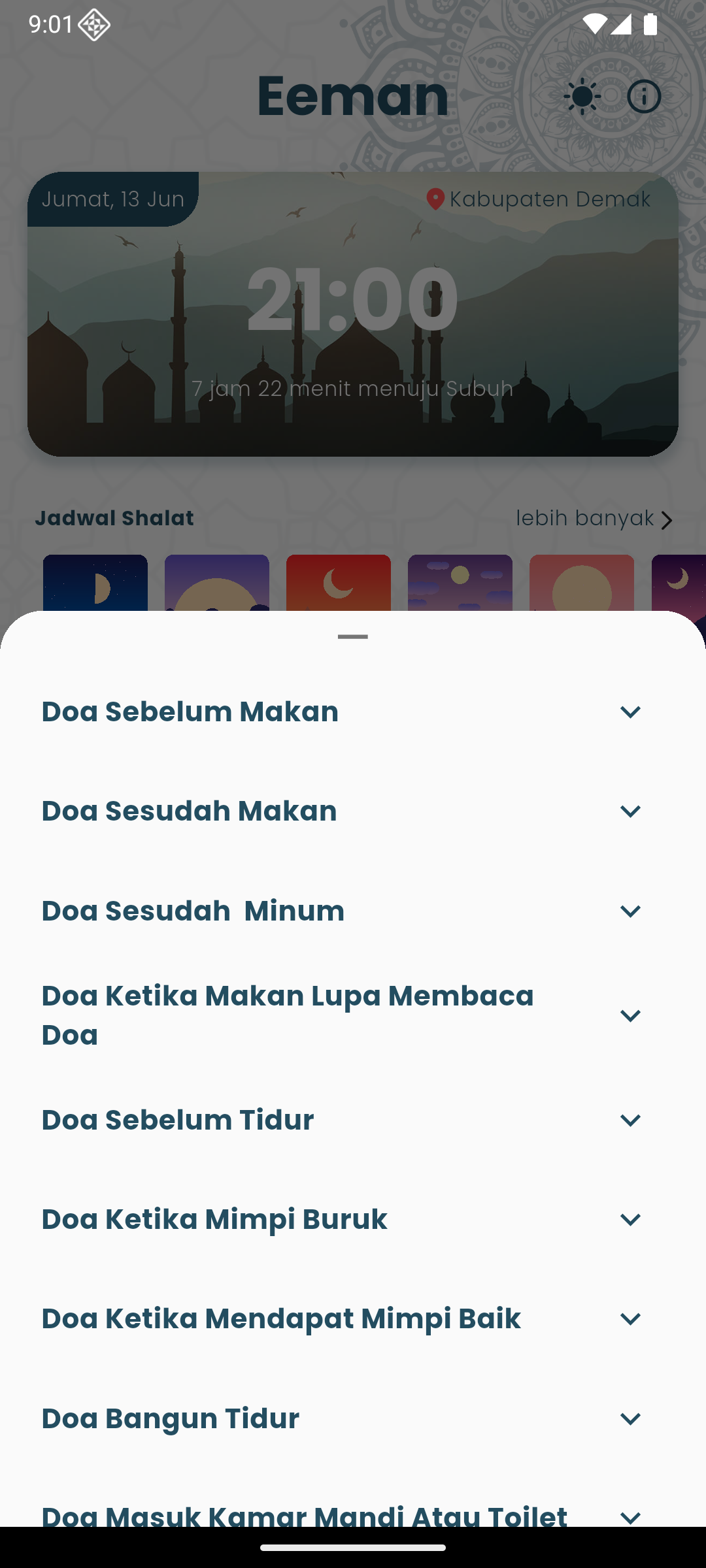Expand Doa Bangun Tidur
Screen dimensions: 706x1568
[630, 1419]
